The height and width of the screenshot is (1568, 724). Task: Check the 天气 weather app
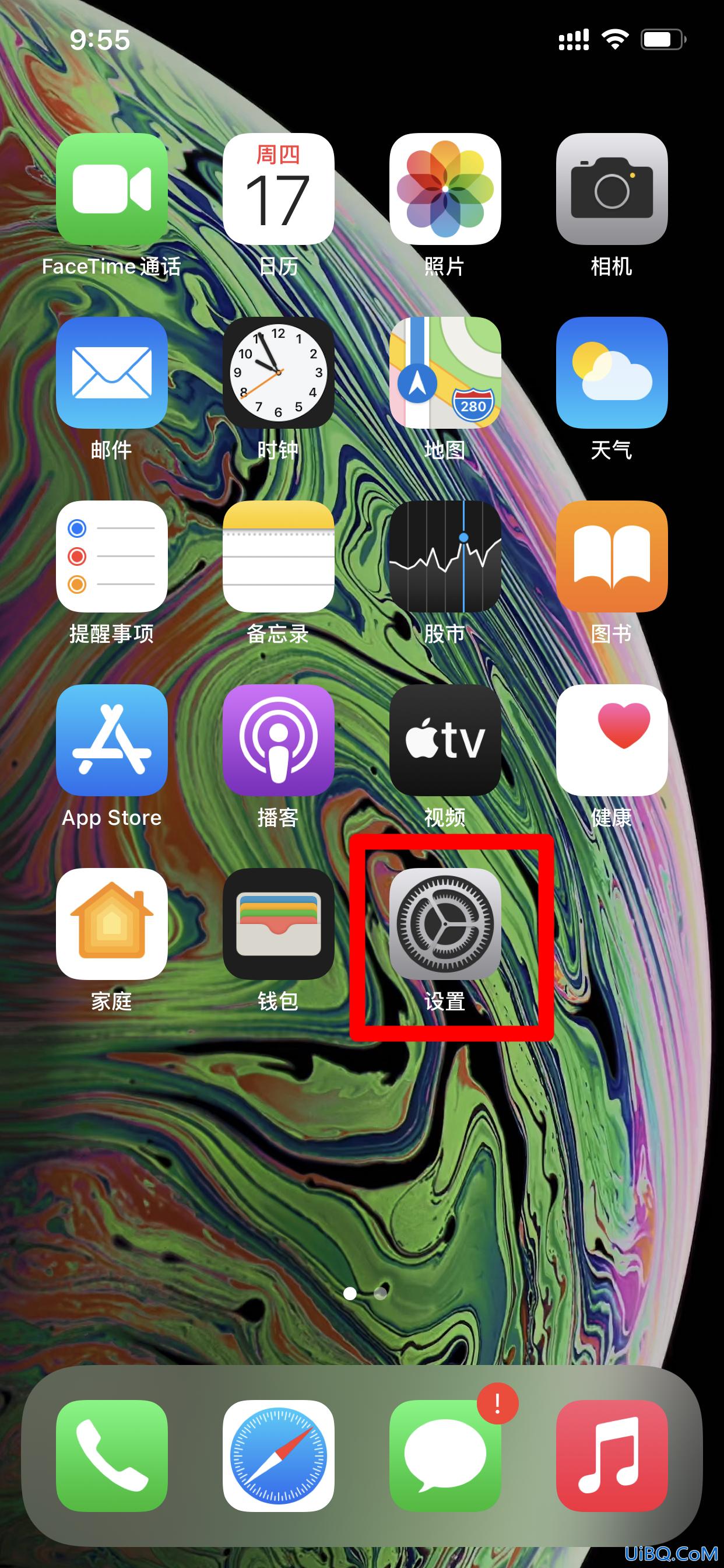point(611,373)
